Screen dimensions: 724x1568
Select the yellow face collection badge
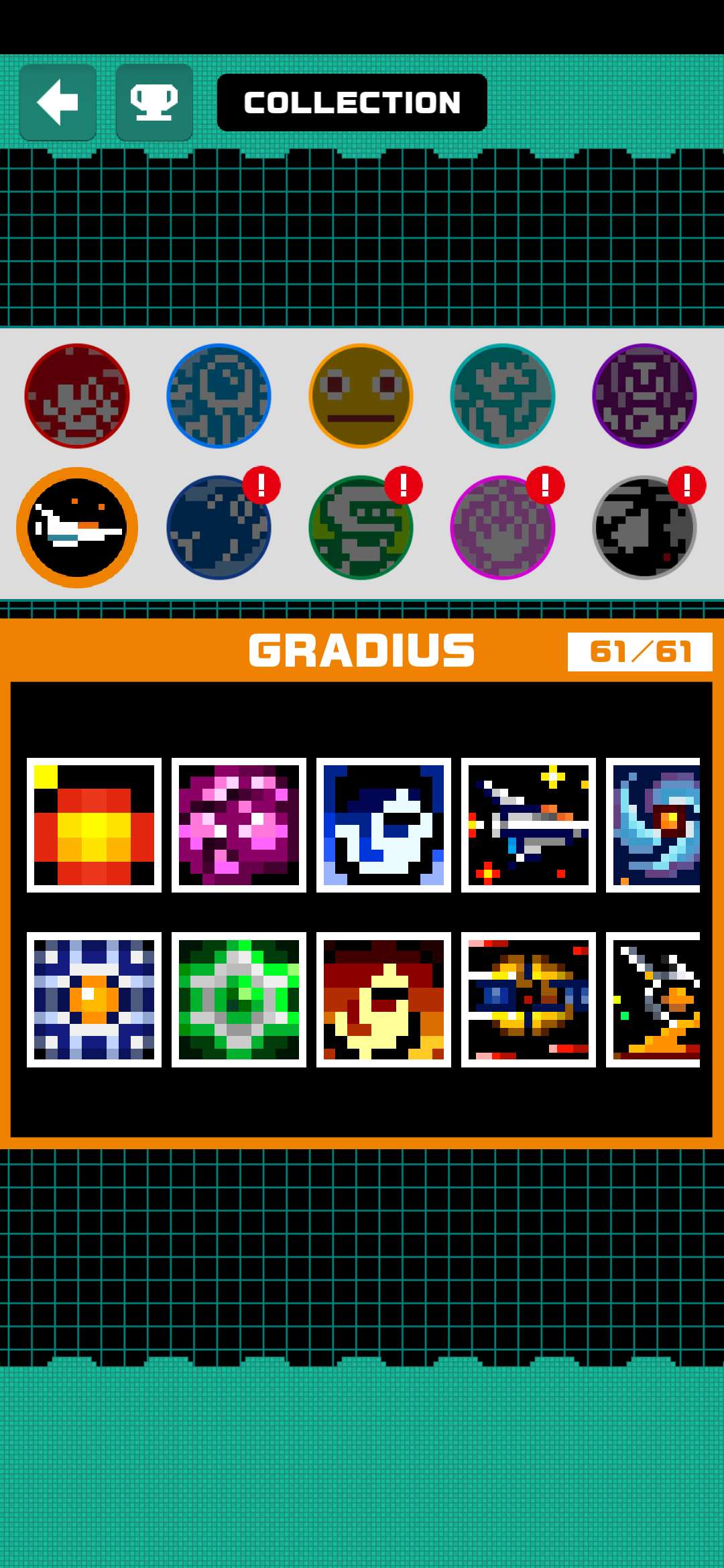tap(361, 396)
